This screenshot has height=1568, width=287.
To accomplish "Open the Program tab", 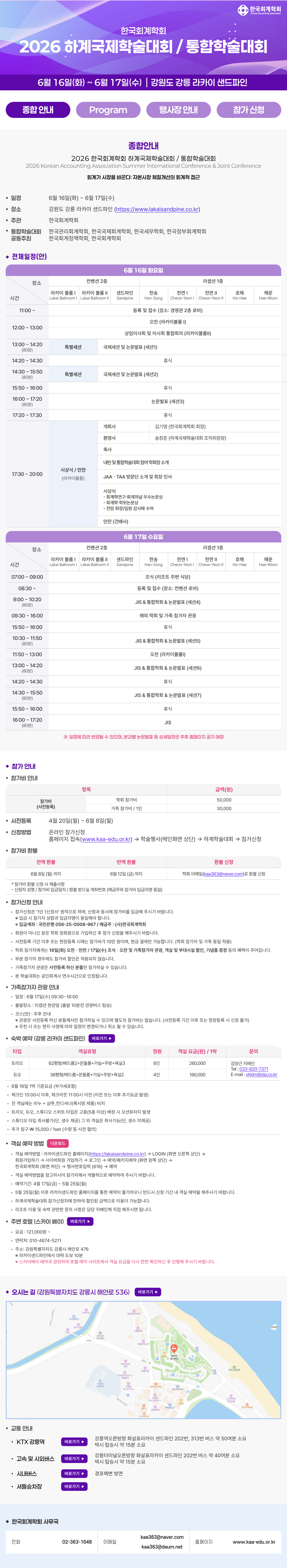I will tap(108, 110).
